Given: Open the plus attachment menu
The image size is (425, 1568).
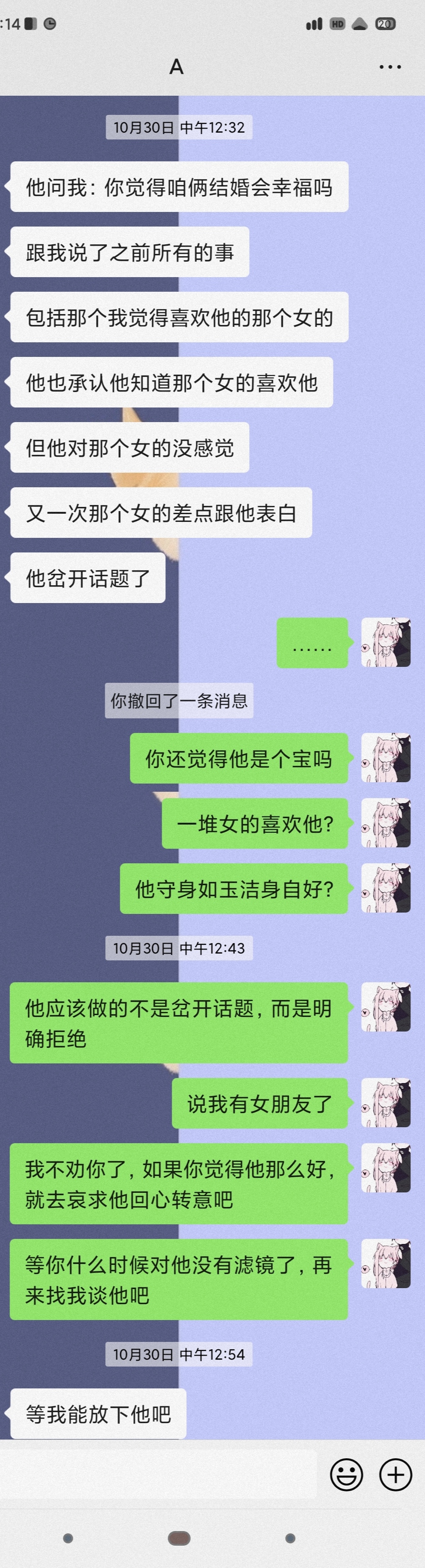Looking at the screenshot, I should click(396, 1474).
